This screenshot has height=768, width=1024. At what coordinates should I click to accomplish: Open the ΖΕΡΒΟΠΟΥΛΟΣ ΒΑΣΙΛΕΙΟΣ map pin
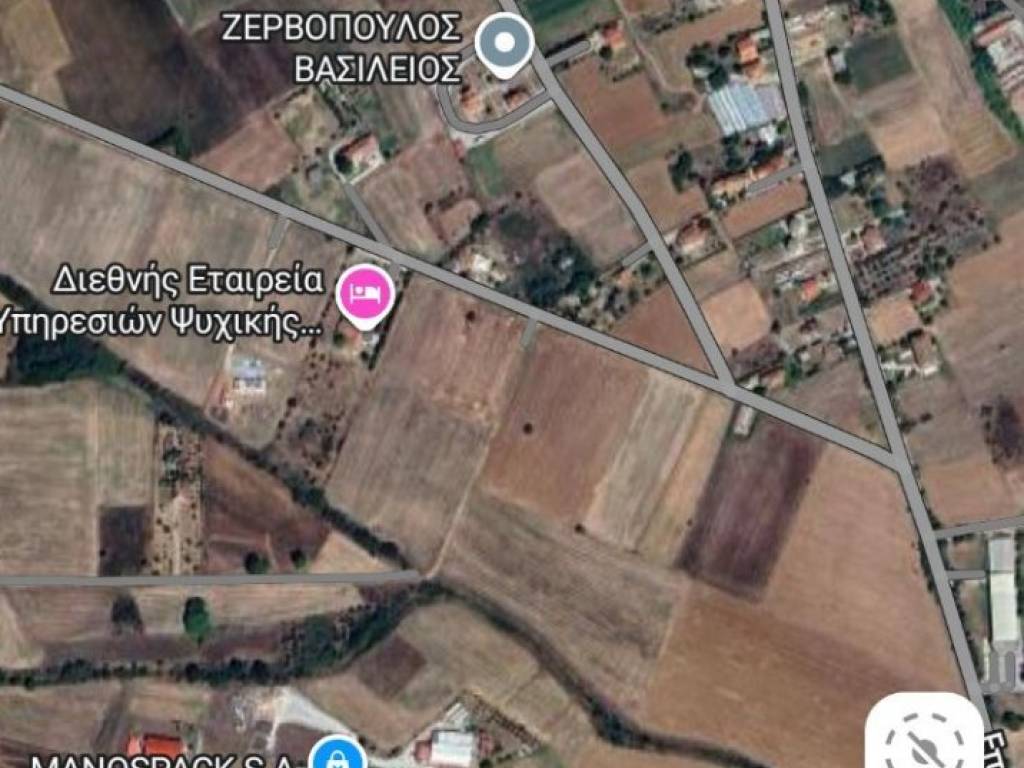[x=504, y=44]
